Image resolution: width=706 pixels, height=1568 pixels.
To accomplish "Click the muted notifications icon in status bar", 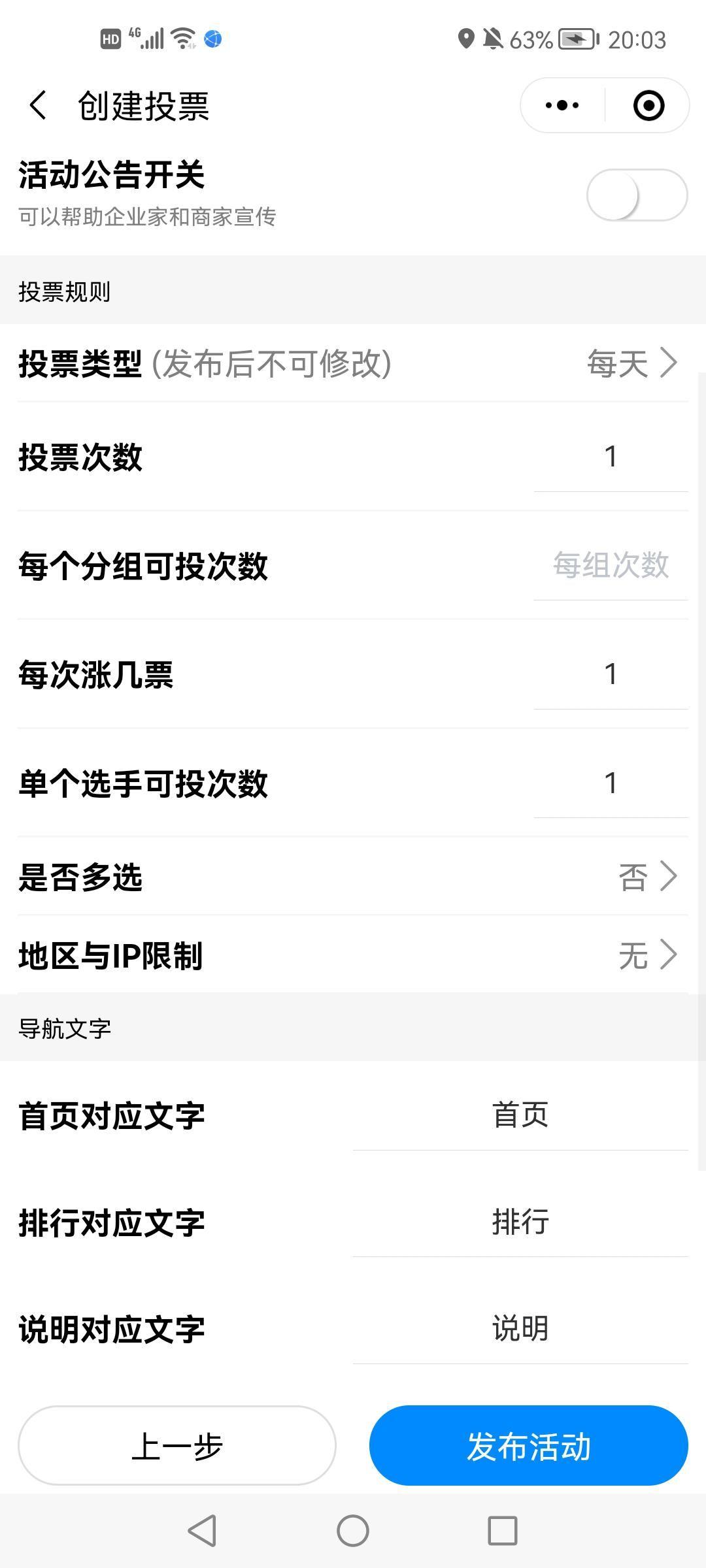I will point(495,39).
